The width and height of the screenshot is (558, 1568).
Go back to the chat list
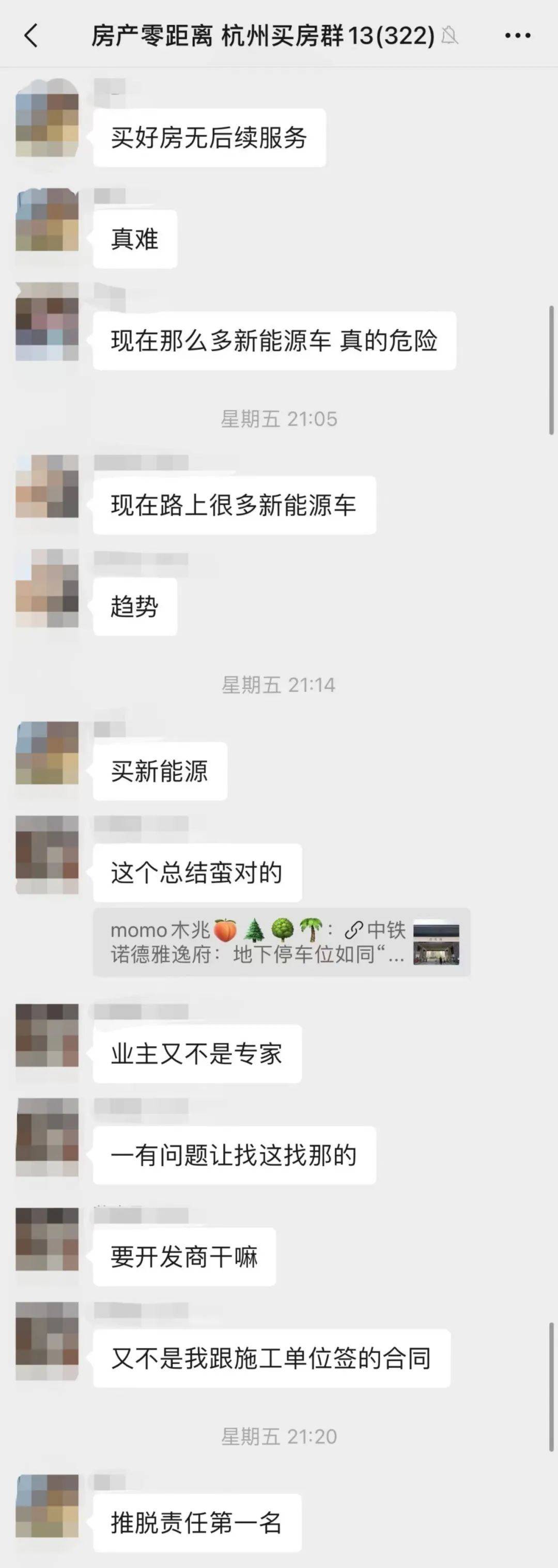[x=31, y=36]
